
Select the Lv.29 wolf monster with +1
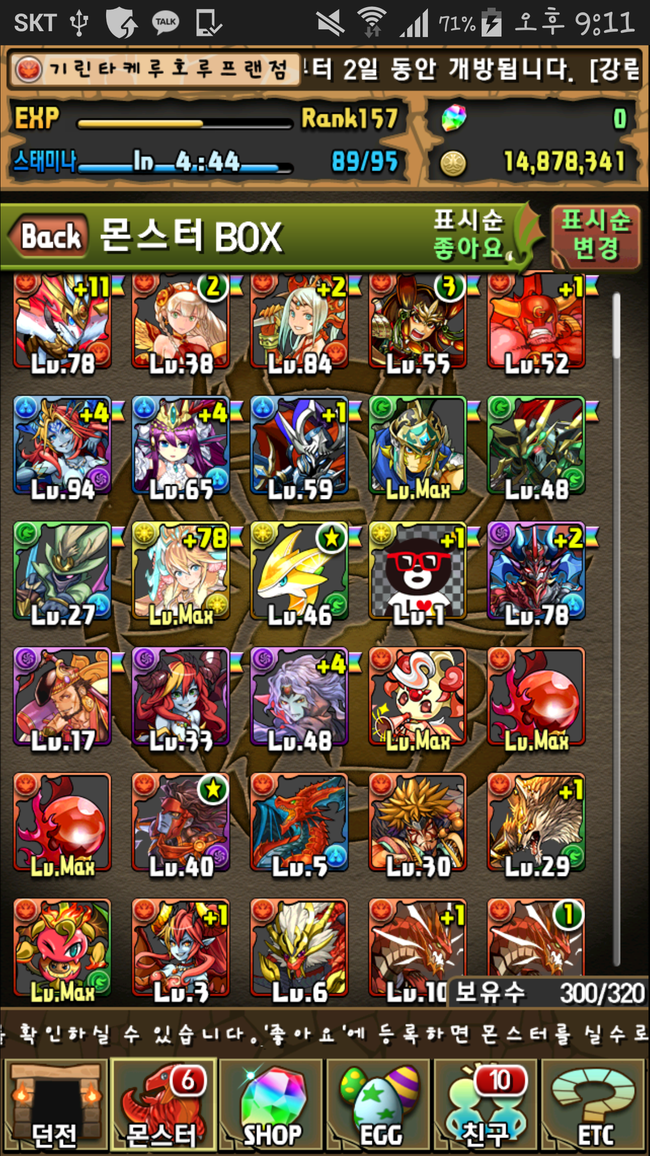click(x=536, y=822)
